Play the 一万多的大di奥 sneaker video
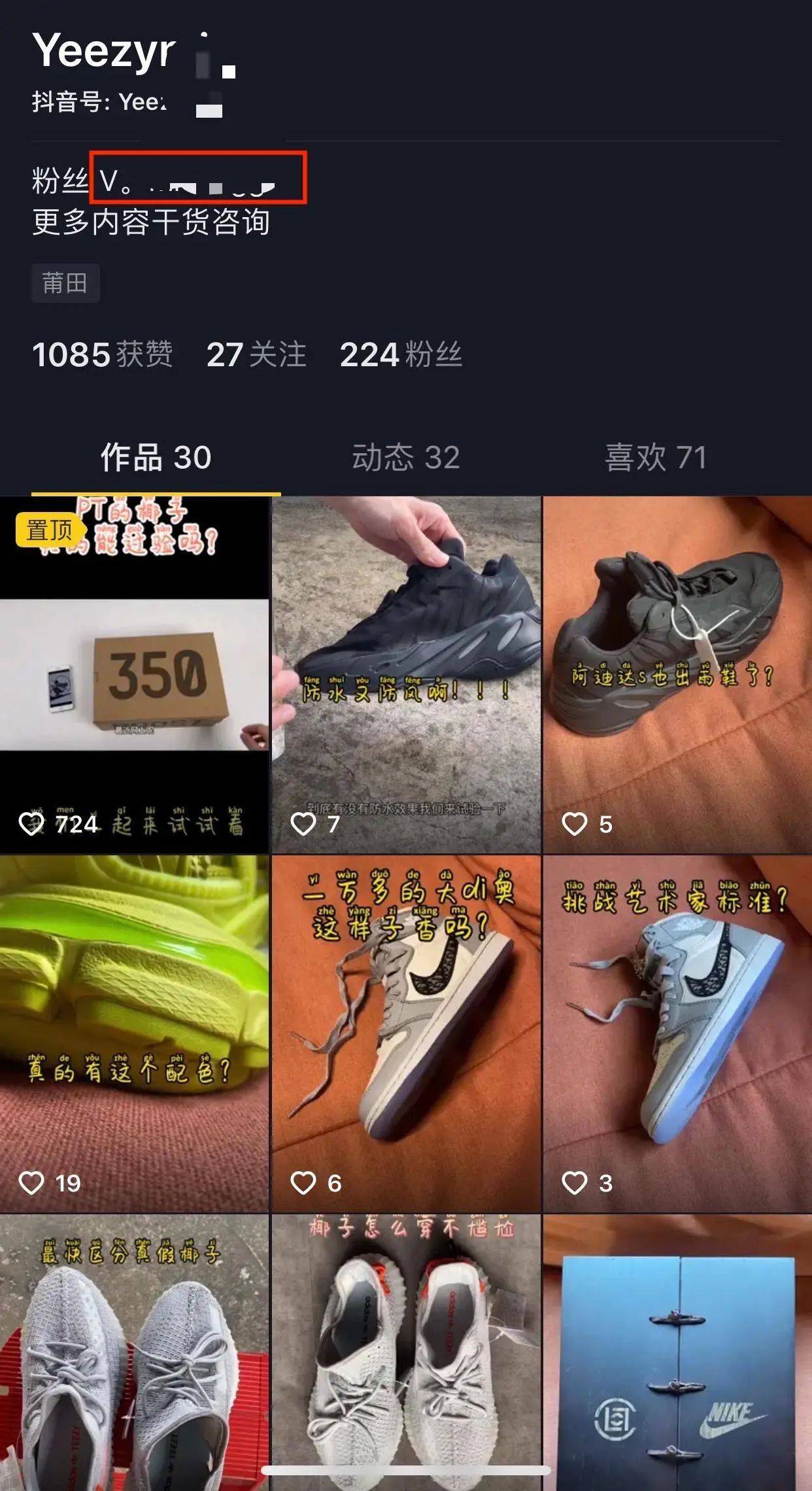812x1491 pixels. point(406,1033)
